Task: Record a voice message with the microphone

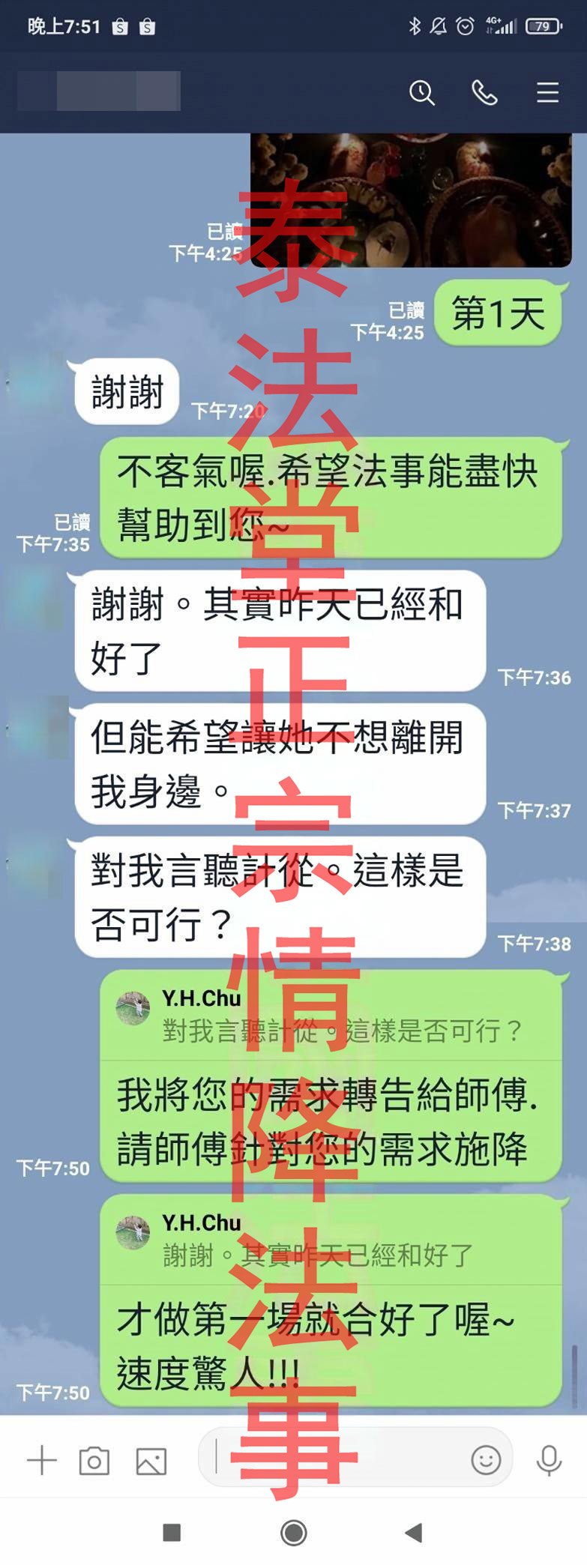Action: 549,1459
